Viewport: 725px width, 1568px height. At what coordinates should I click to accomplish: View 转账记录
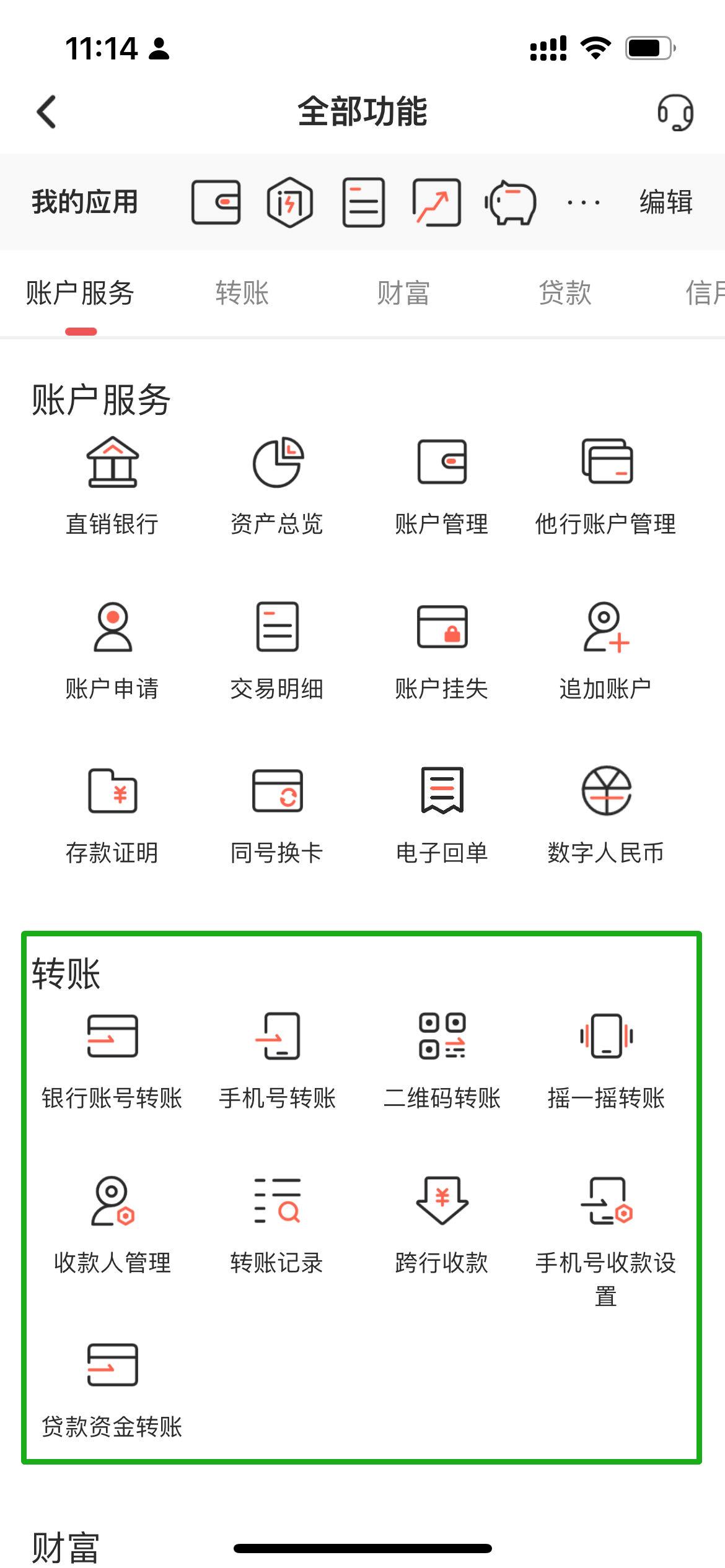click(x=277, y=1226)
